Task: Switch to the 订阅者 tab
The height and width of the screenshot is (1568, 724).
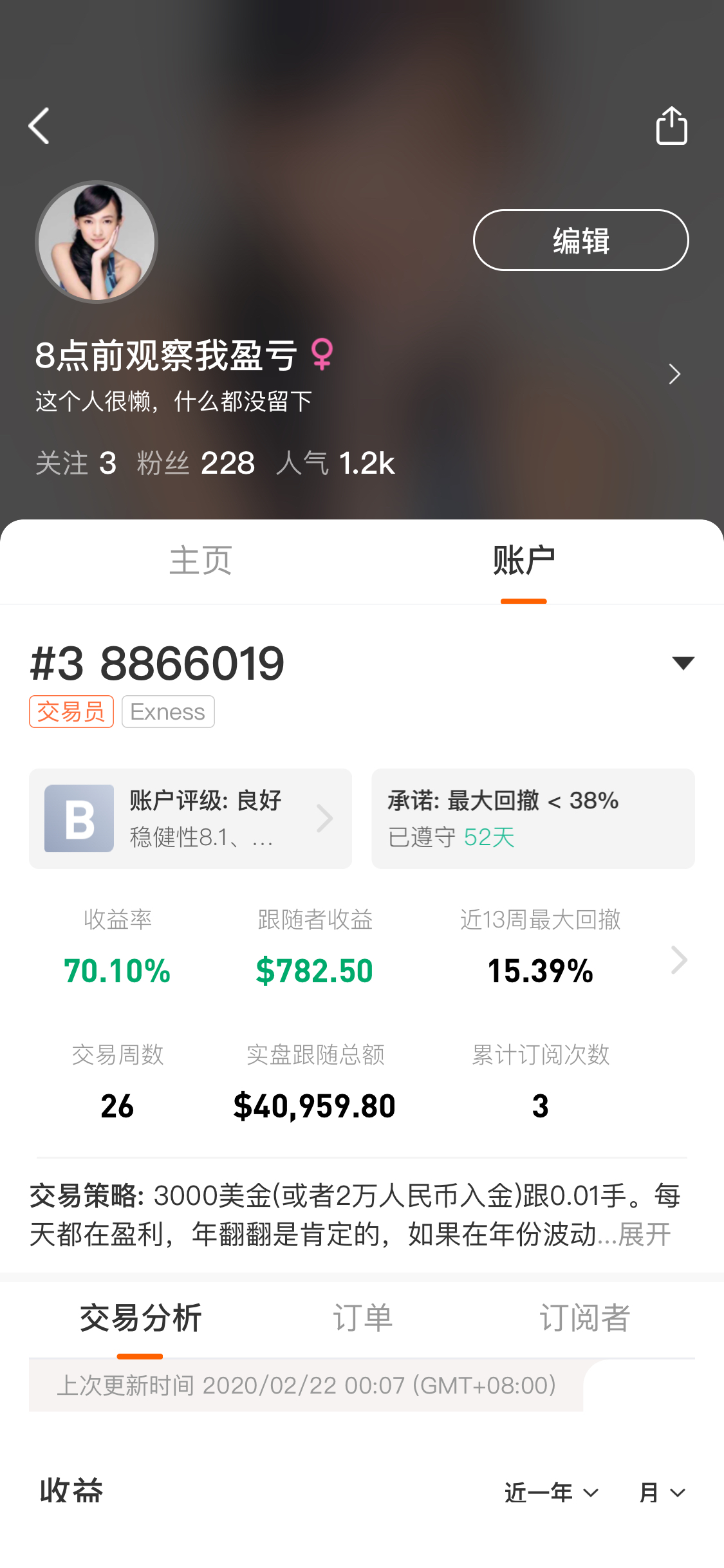Action: pyautogui.click(x=584, y=1318)
